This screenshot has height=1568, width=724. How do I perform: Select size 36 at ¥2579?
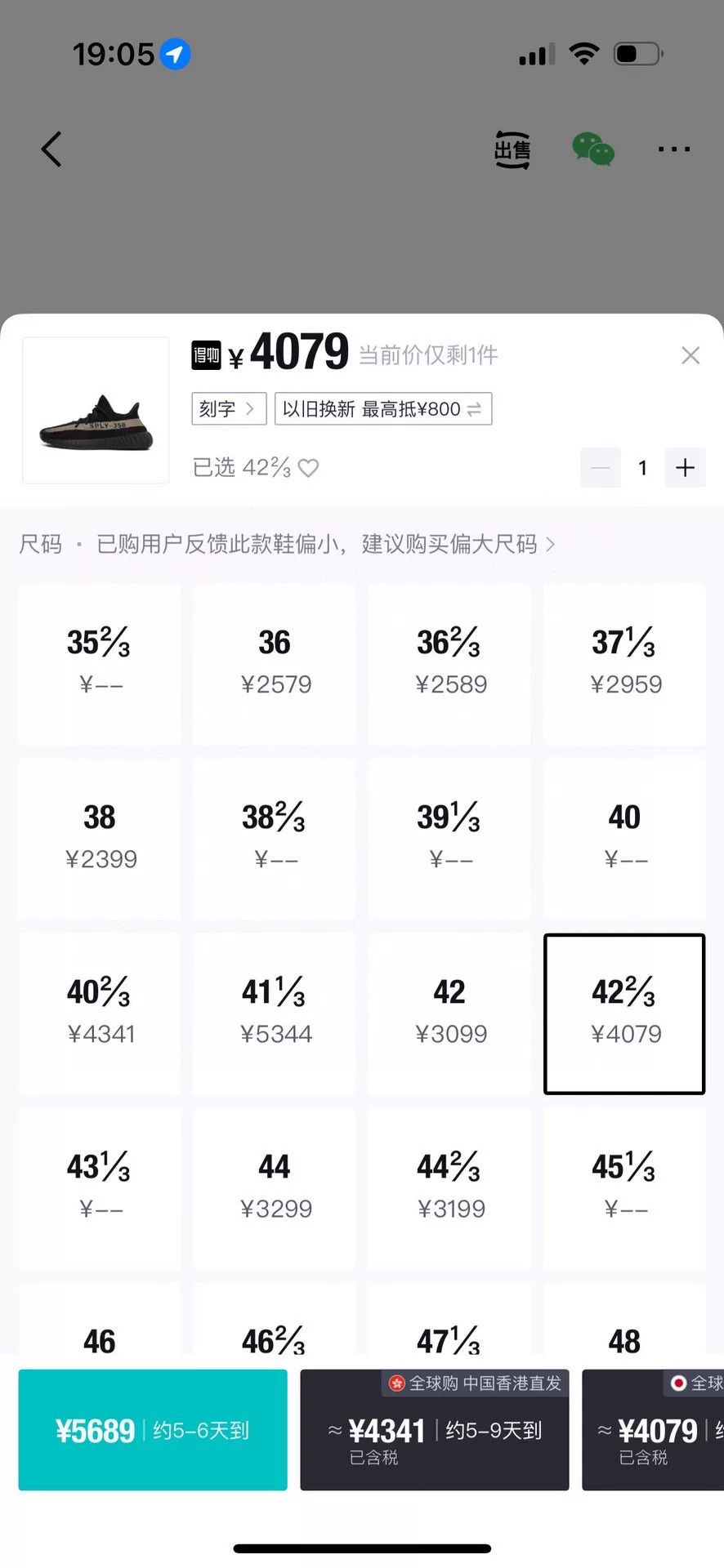tap(275, 664)
